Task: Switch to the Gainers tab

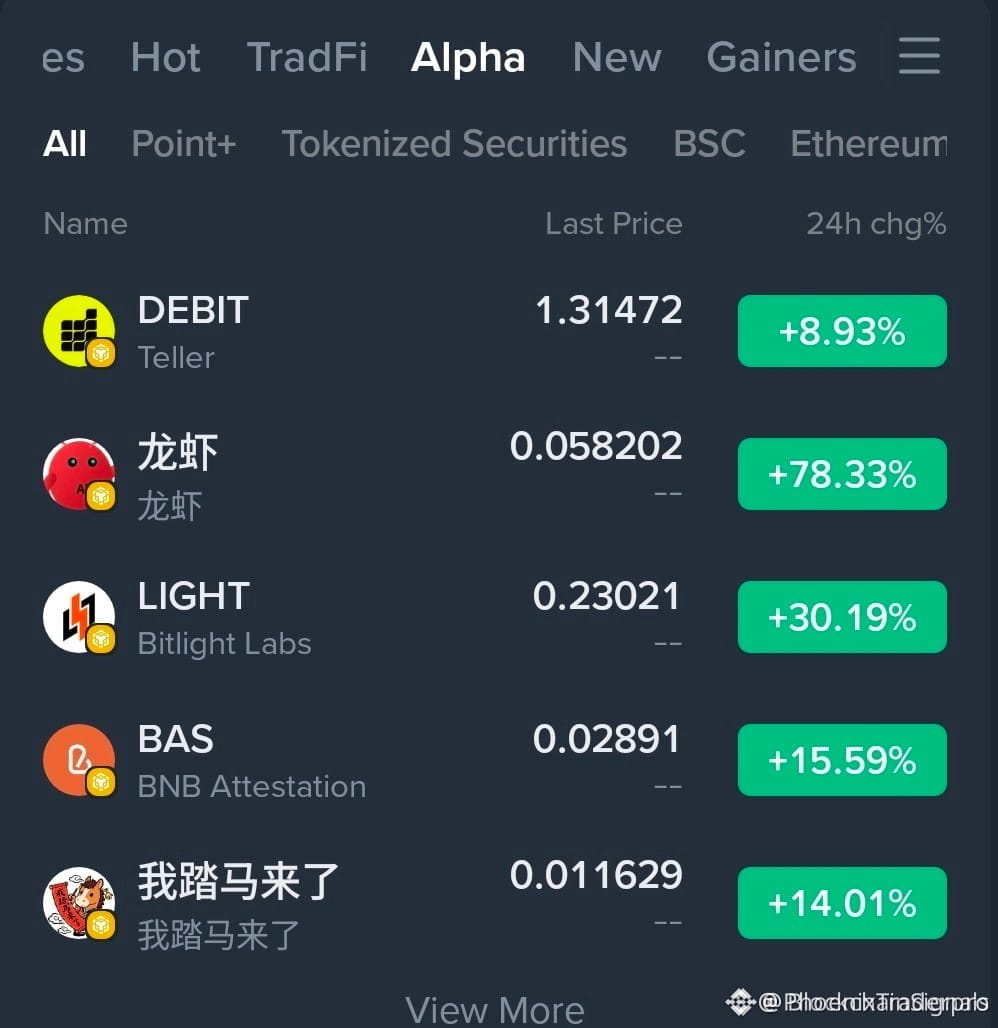Action: pyautogui.click(x=781, y=57)
